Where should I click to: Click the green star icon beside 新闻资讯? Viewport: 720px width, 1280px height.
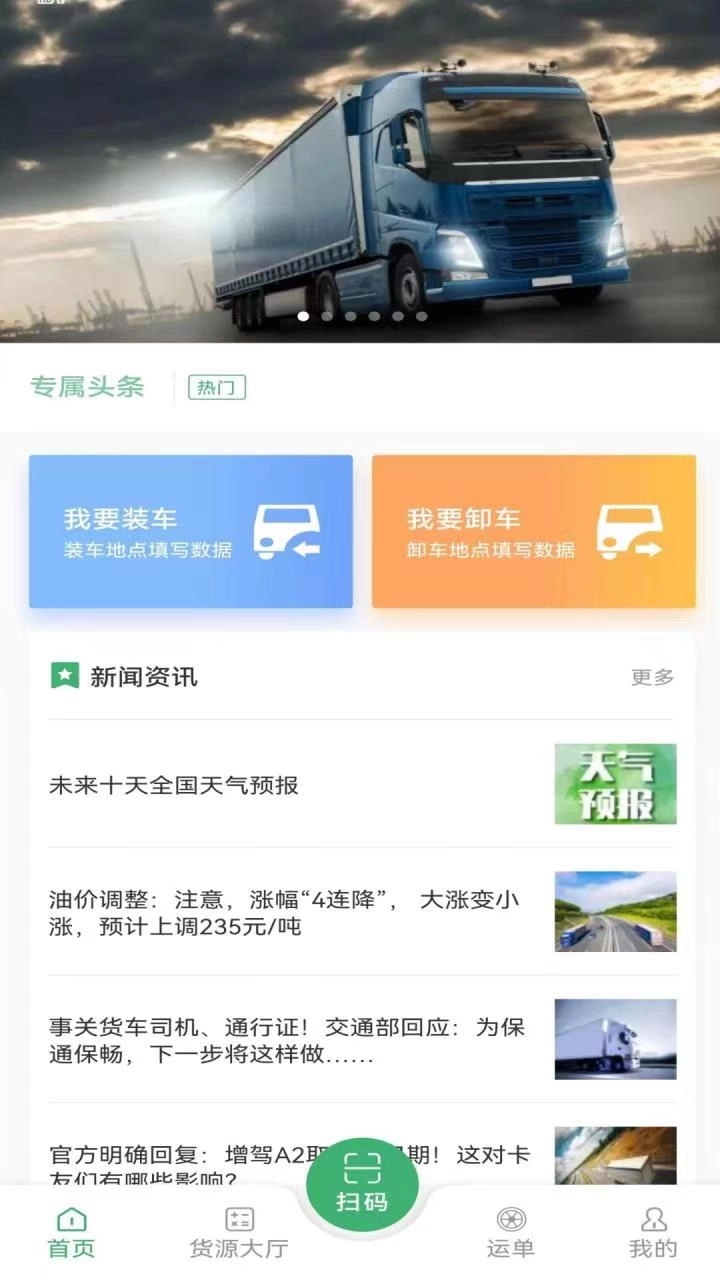pyautogui.click(x=62, y=676)
